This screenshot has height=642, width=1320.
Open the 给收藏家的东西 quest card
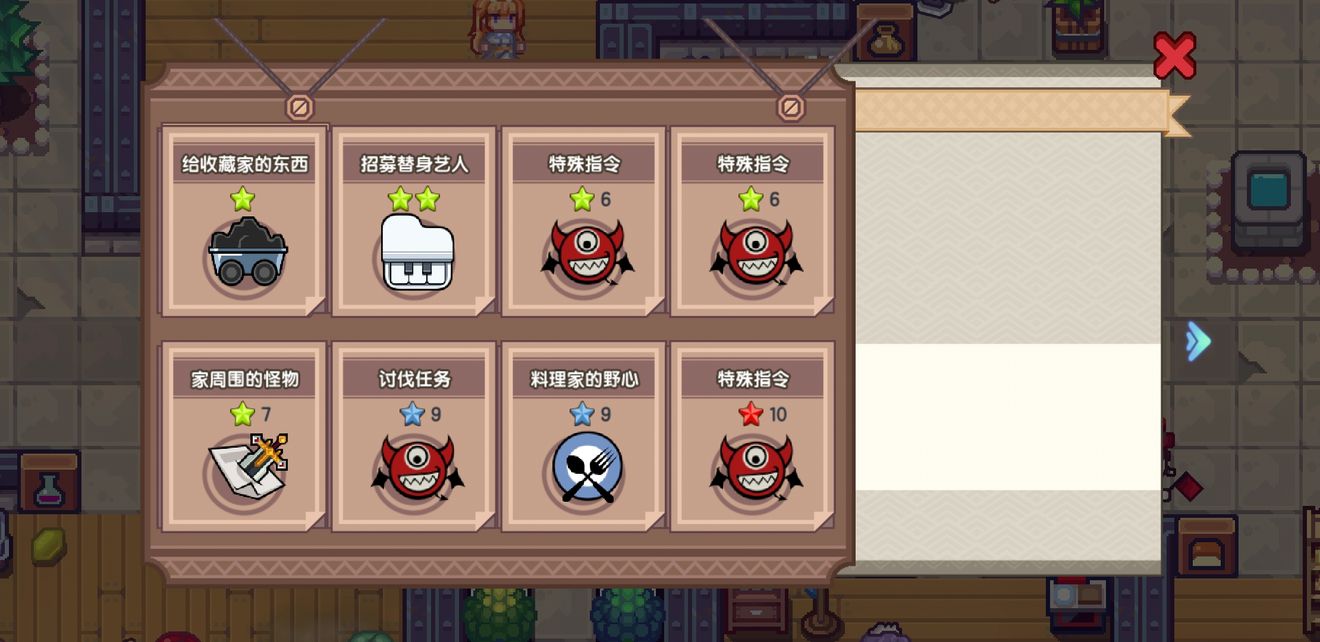click(x=245, y=222)
